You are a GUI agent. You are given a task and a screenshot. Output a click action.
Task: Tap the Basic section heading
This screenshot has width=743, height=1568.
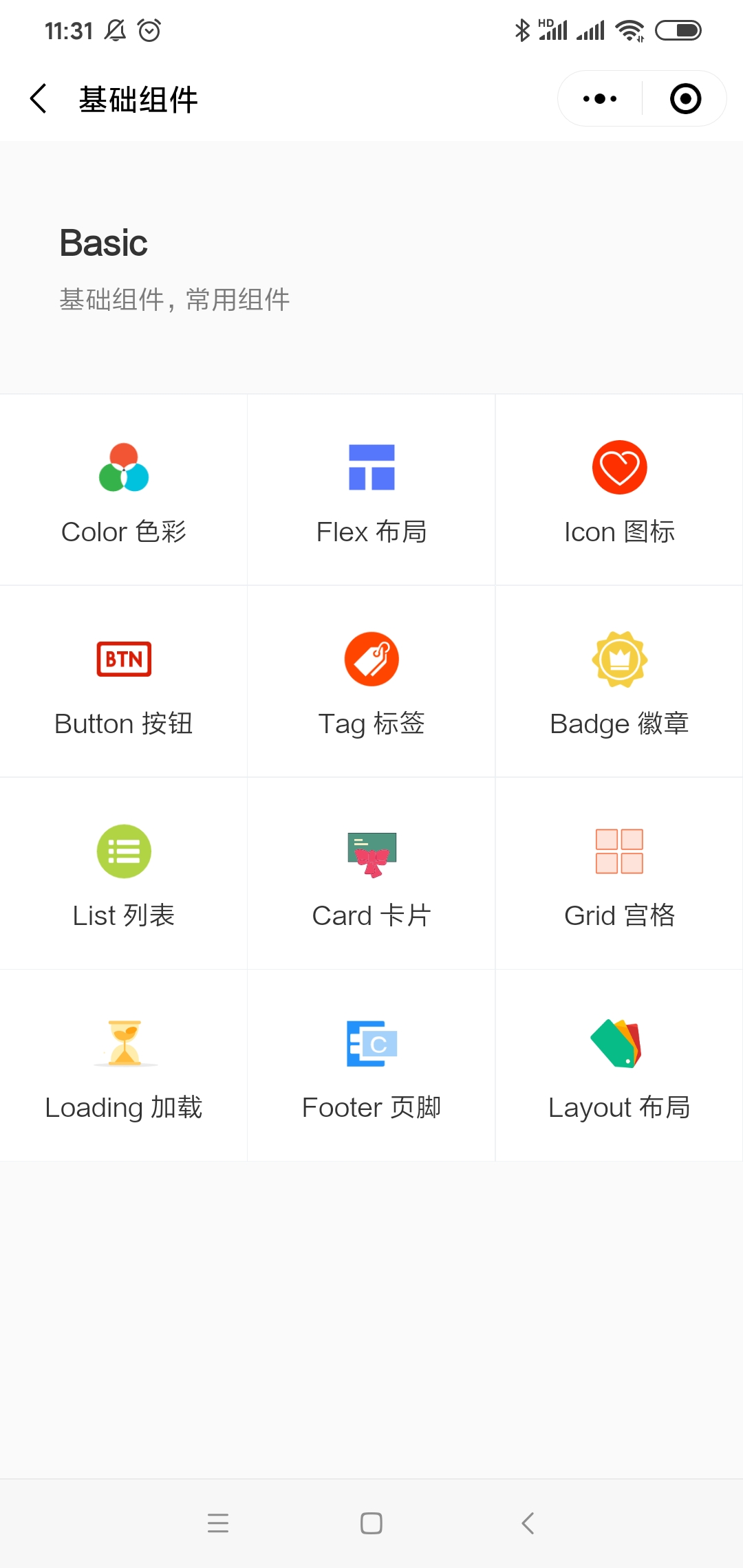103,242
